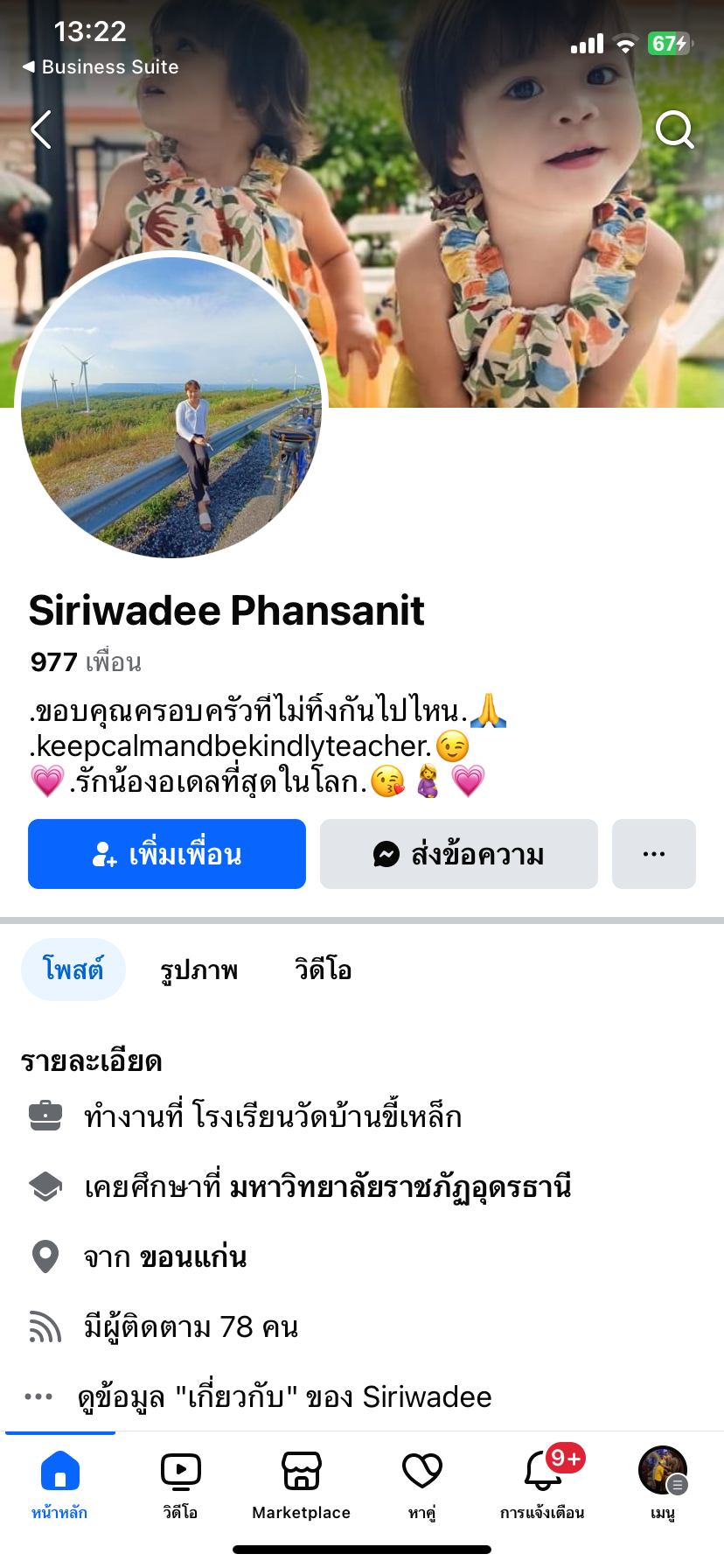Go to หน้าหลัก home tab
The image size is (724, 1568).
[x=59, y=1482]
